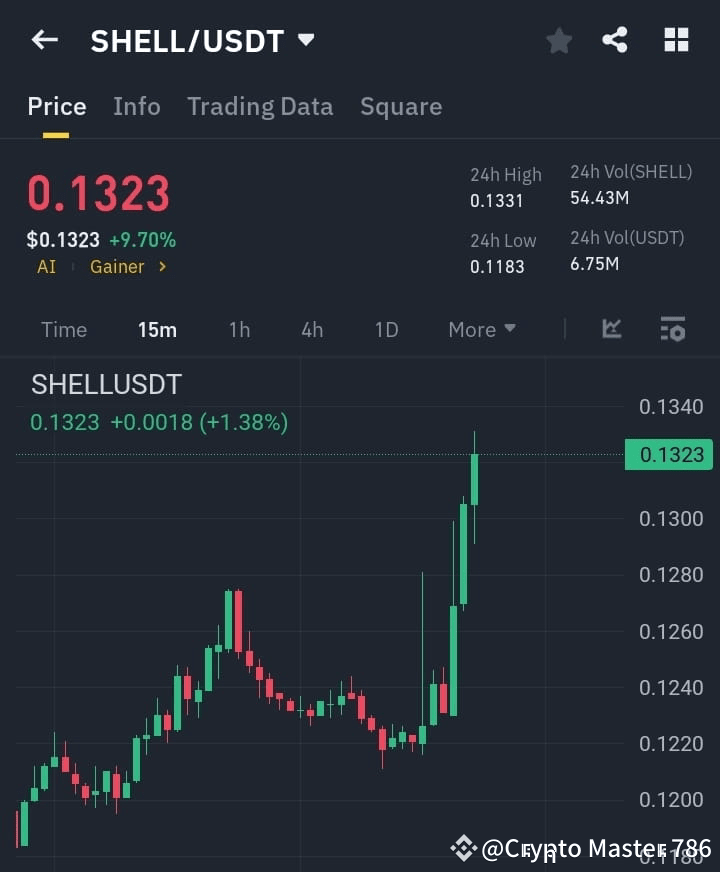Favorite the SHELL/USDT pair with the star
The height and width of the screenshot is (872, 720).
pos(558,40)
